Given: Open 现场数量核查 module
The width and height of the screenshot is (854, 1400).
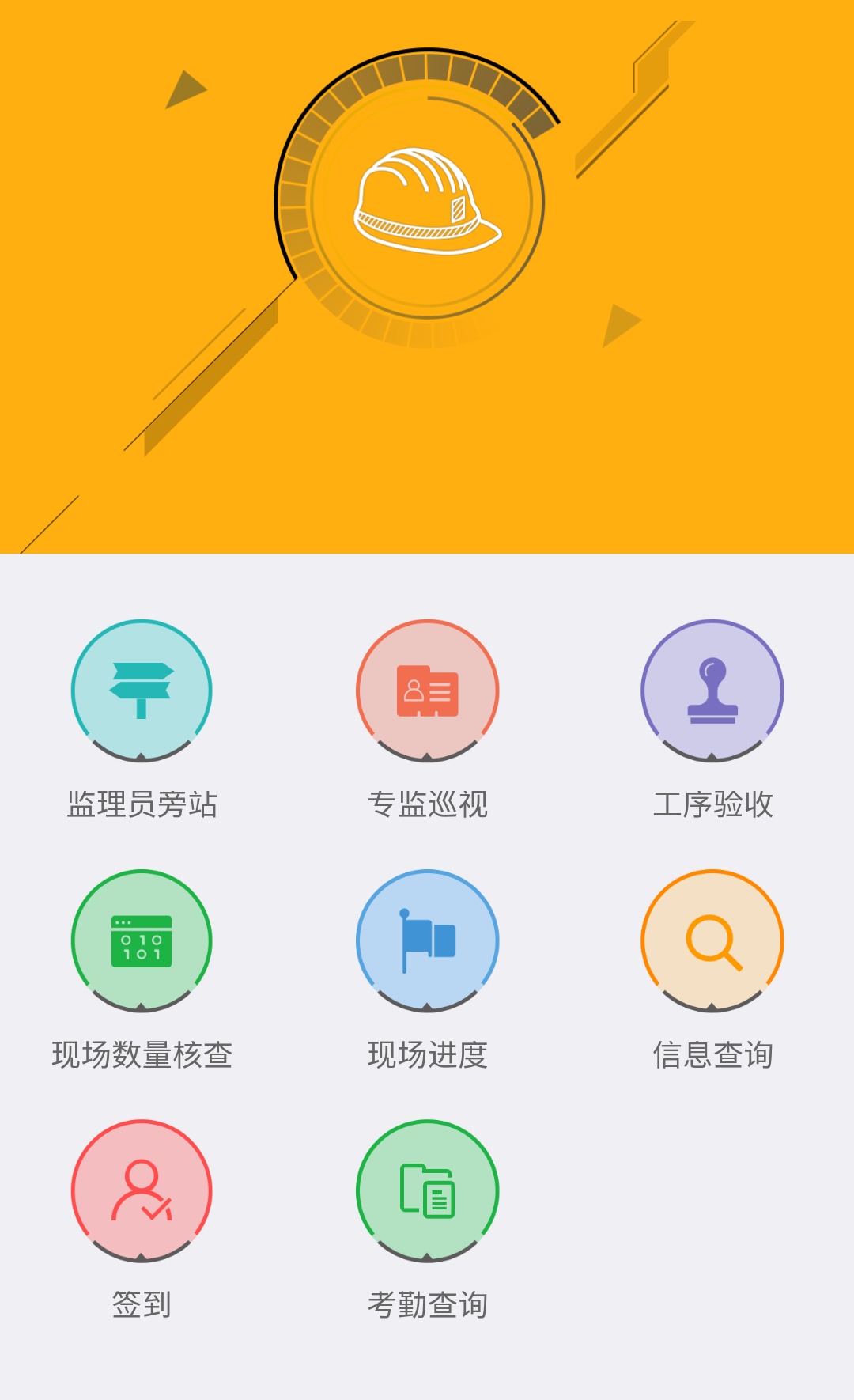Looking at the screenshot, I should point(142,941).
